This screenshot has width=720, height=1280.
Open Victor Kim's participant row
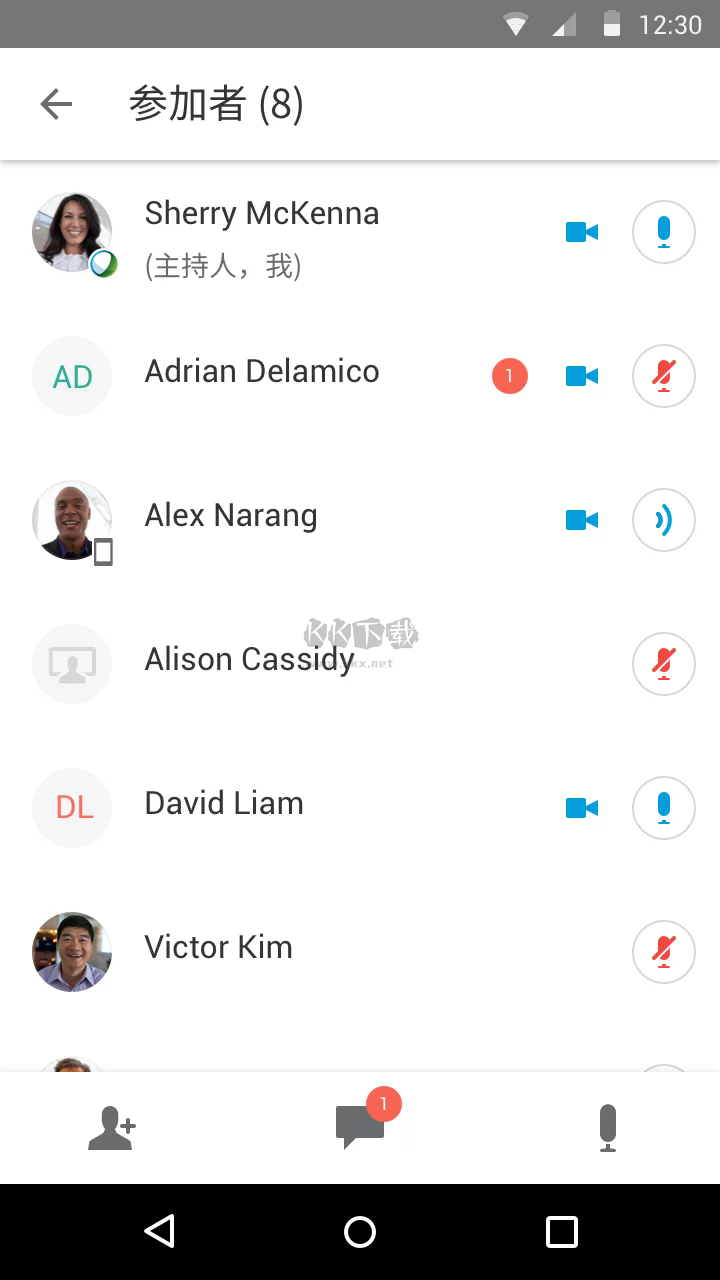click(219, 948)
